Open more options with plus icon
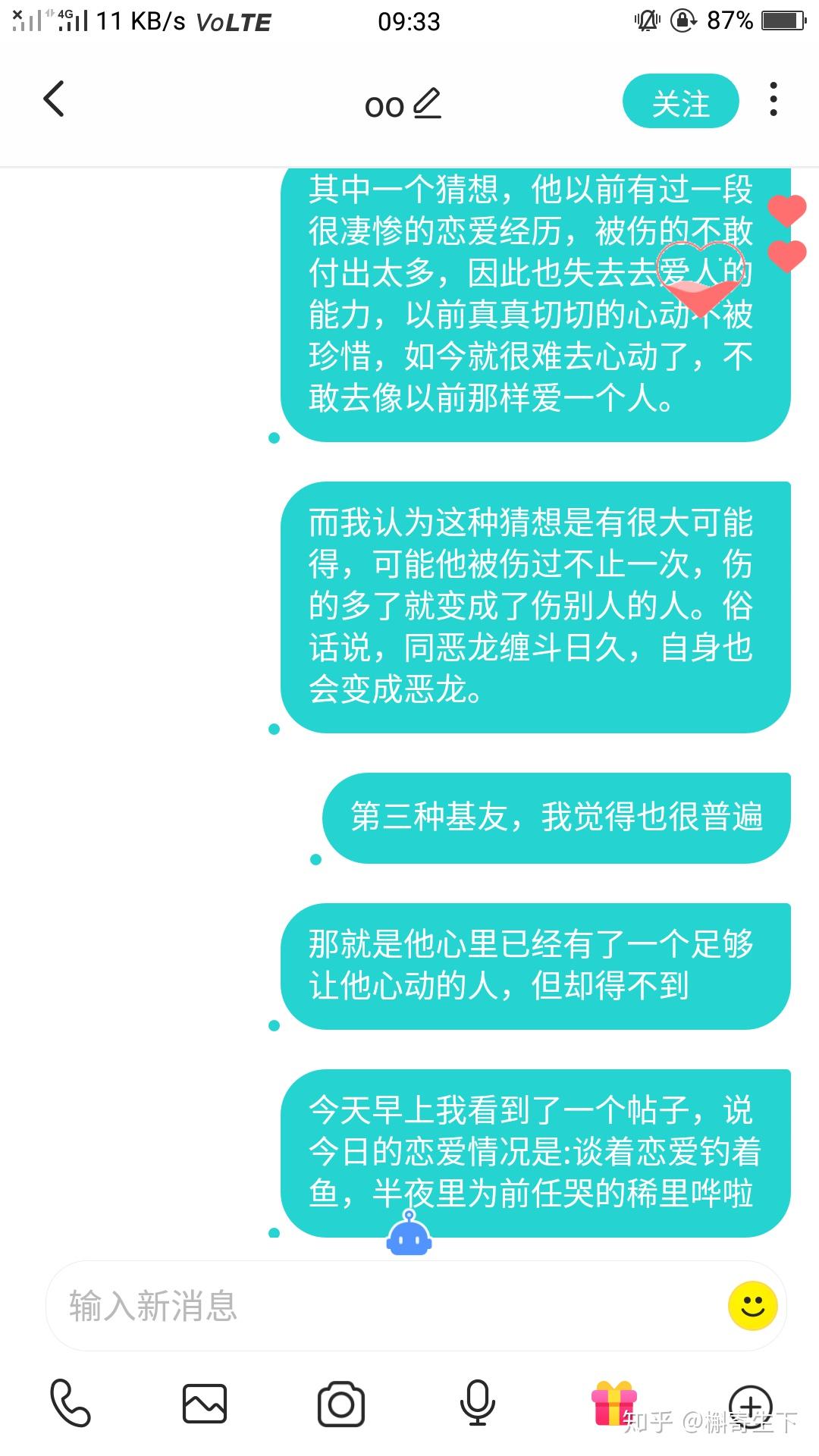The image size is (819, 1456). click(x=749, y=1404)
